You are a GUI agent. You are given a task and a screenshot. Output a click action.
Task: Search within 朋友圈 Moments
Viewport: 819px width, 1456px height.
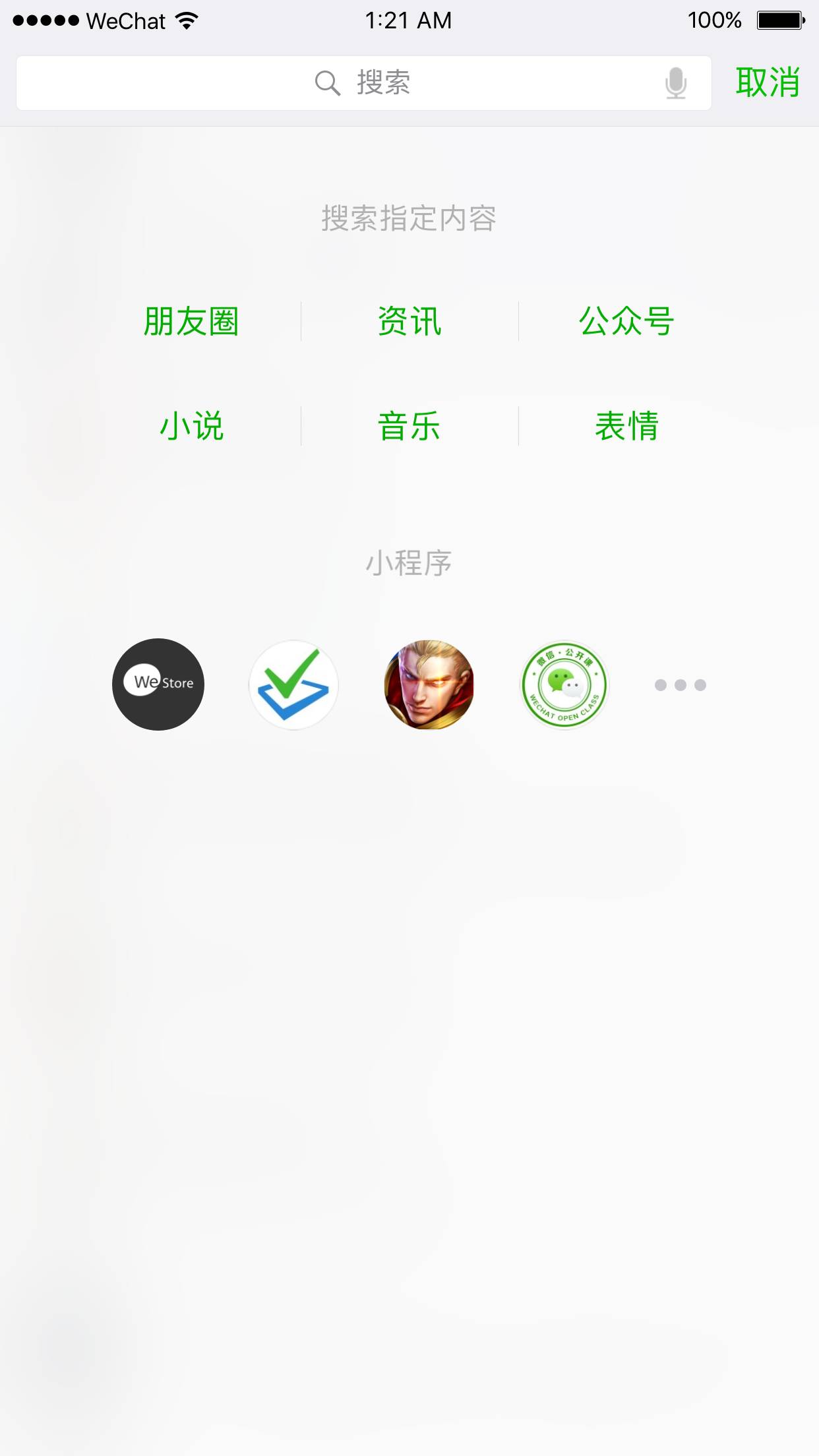click(x=191, y=322)
